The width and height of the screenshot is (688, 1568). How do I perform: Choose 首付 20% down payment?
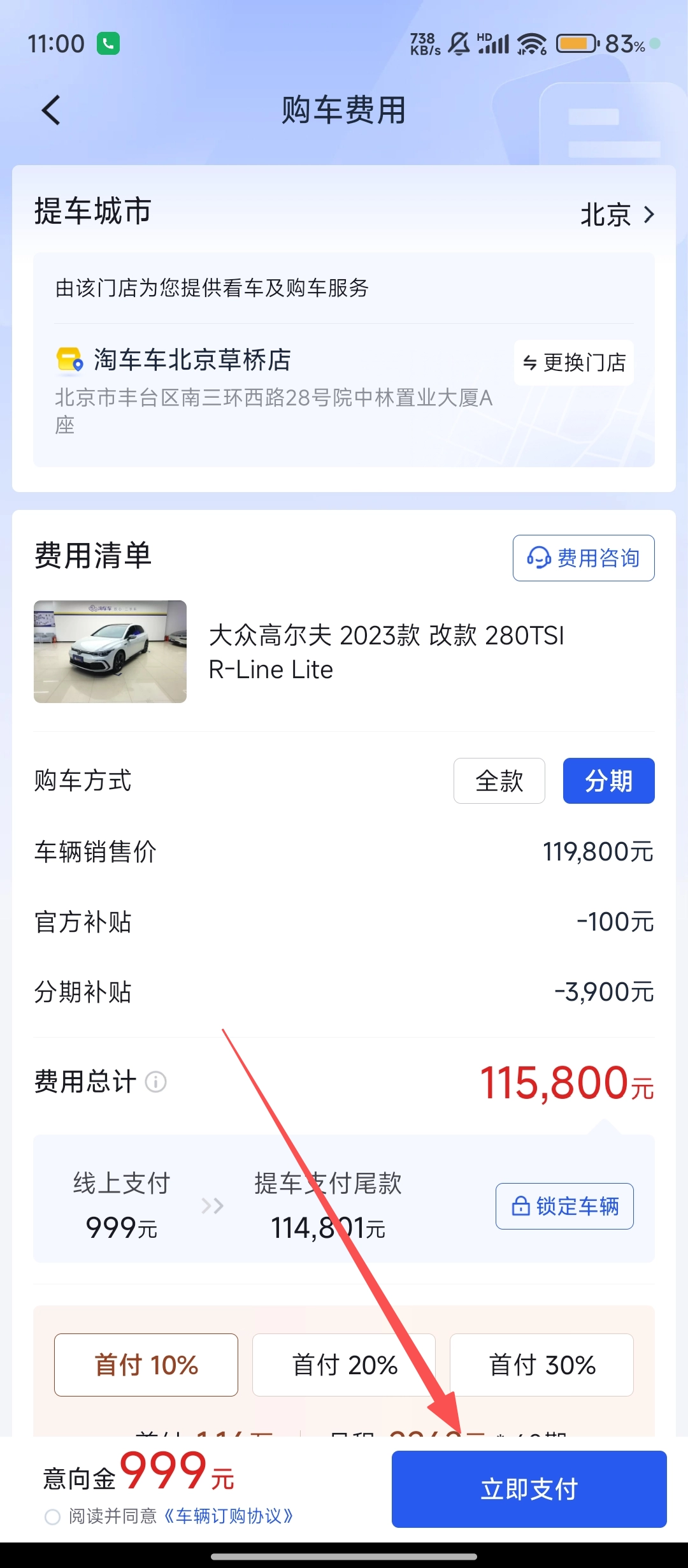(344, 1365)
